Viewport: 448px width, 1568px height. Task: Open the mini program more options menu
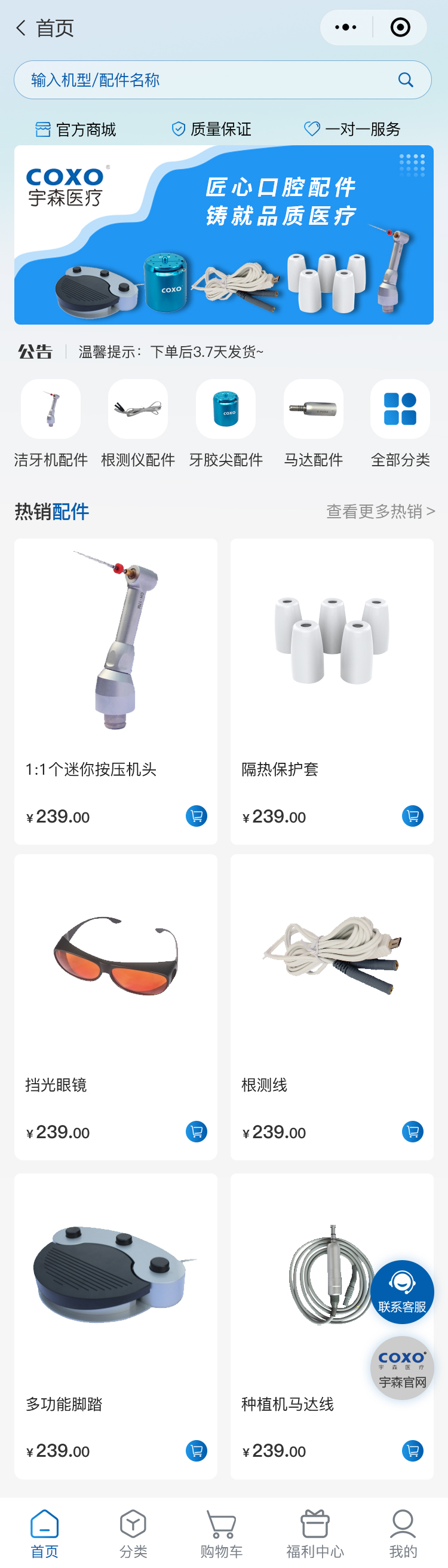346,27
